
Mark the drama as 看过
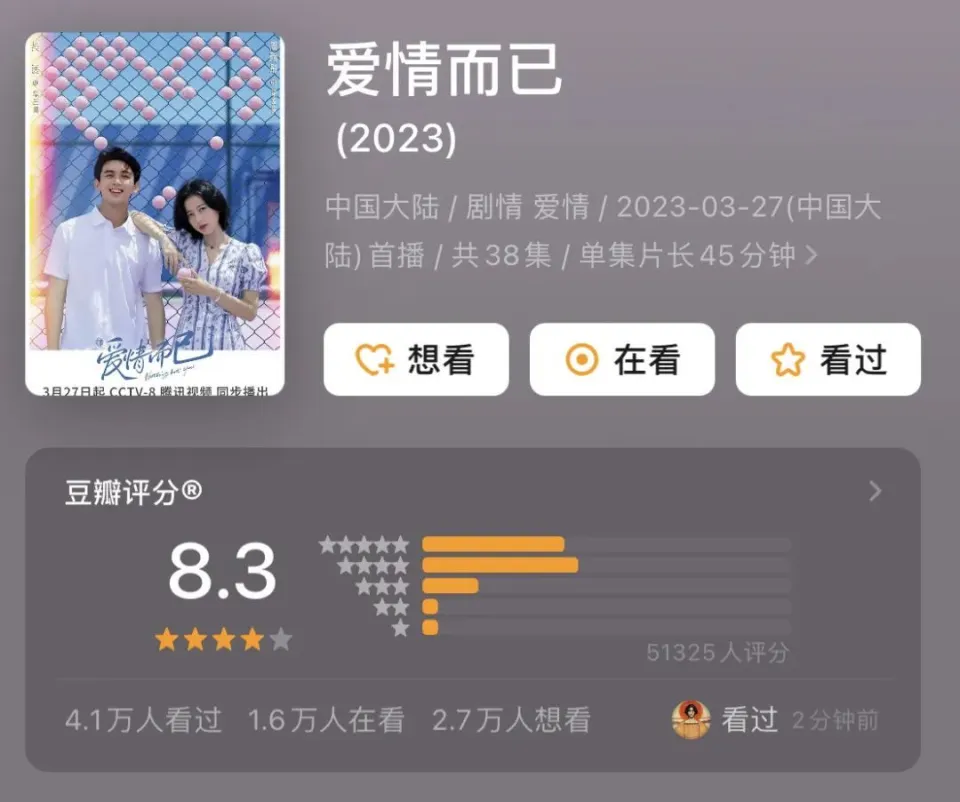(828, 360)
